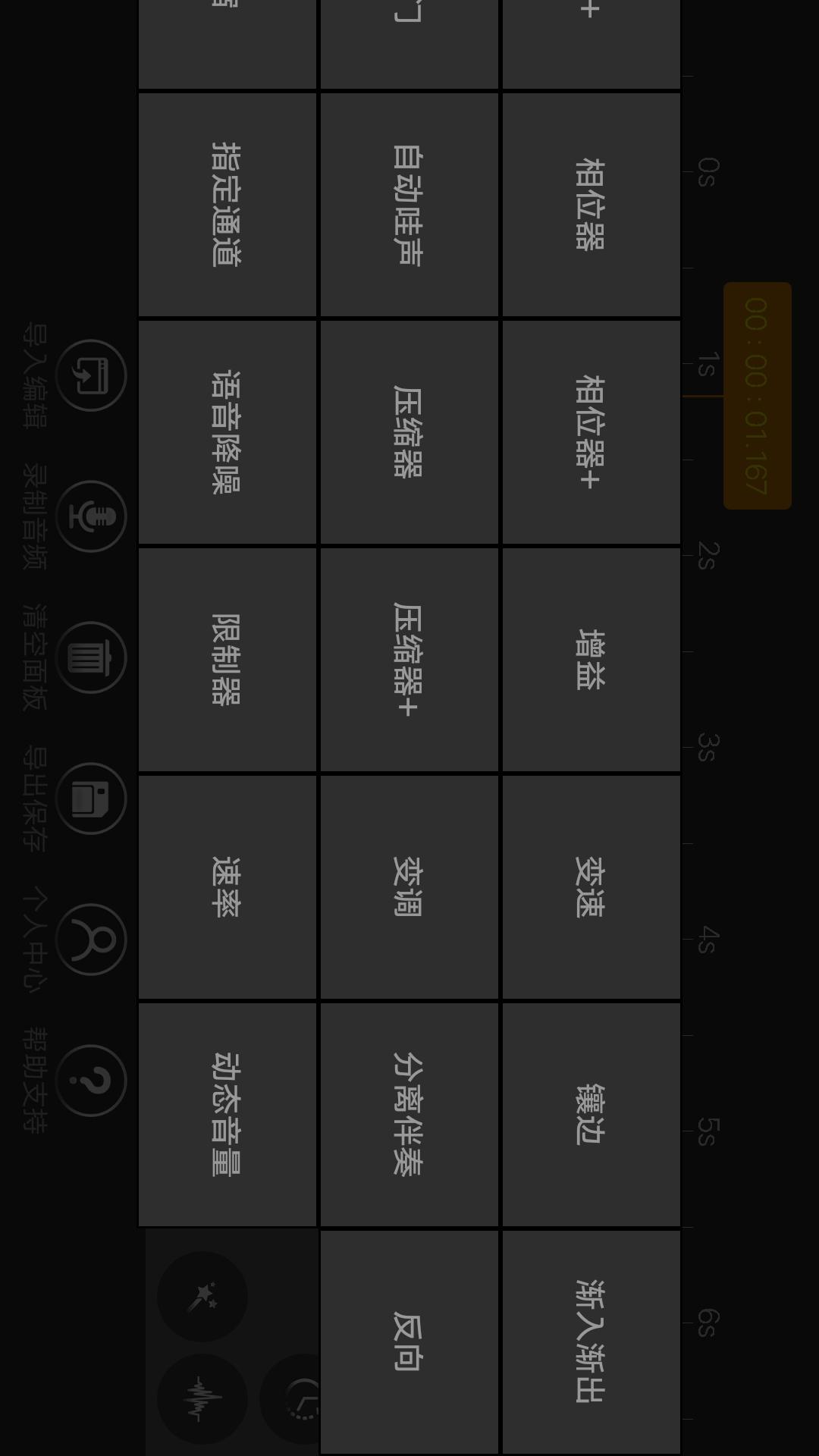Apply the 反向 reverse effect
The width and height of the screenshot is (819, 1456).
409,1341
